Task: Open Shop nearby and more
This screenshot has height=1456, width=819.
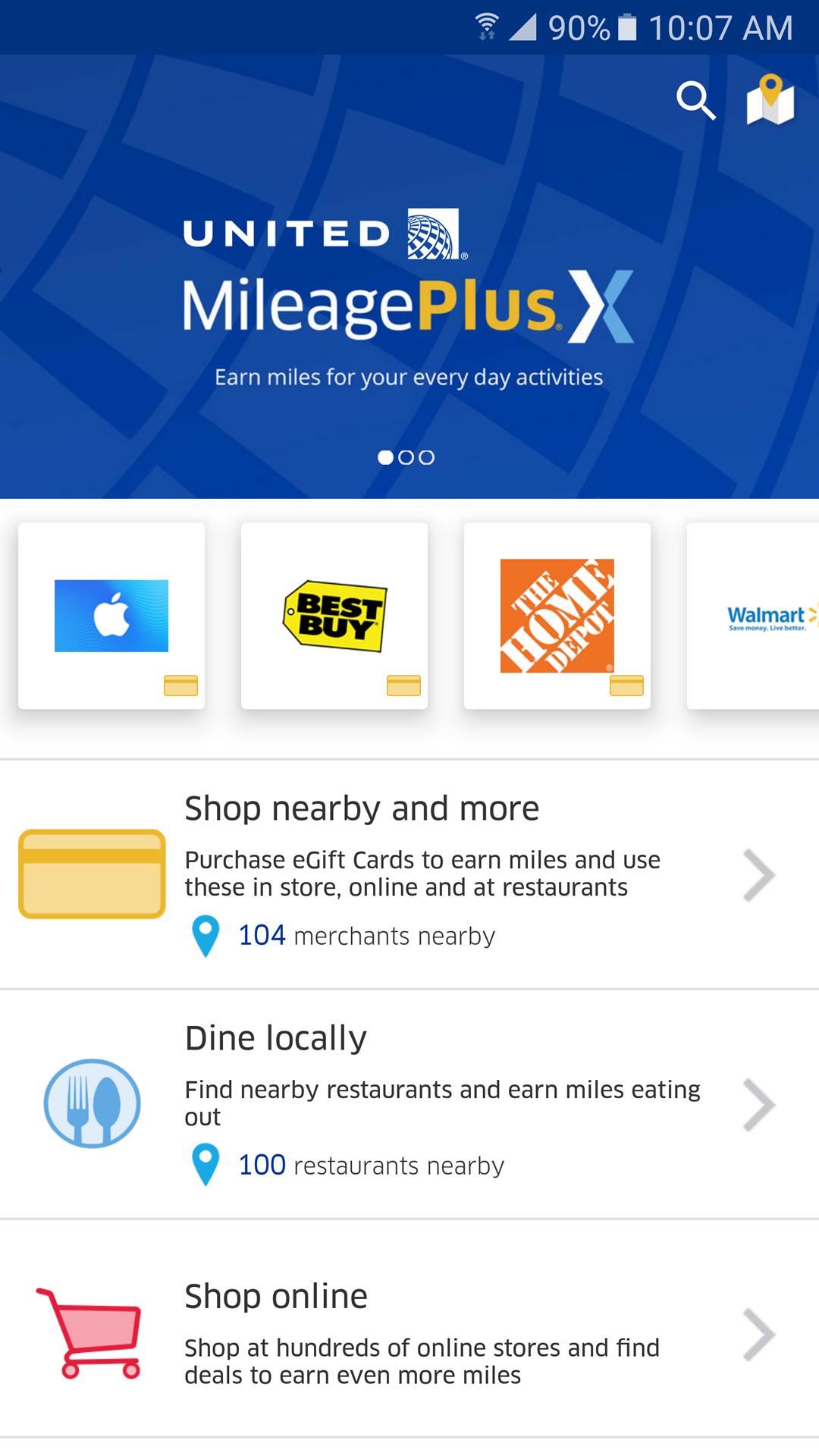Action: point(409,874)
